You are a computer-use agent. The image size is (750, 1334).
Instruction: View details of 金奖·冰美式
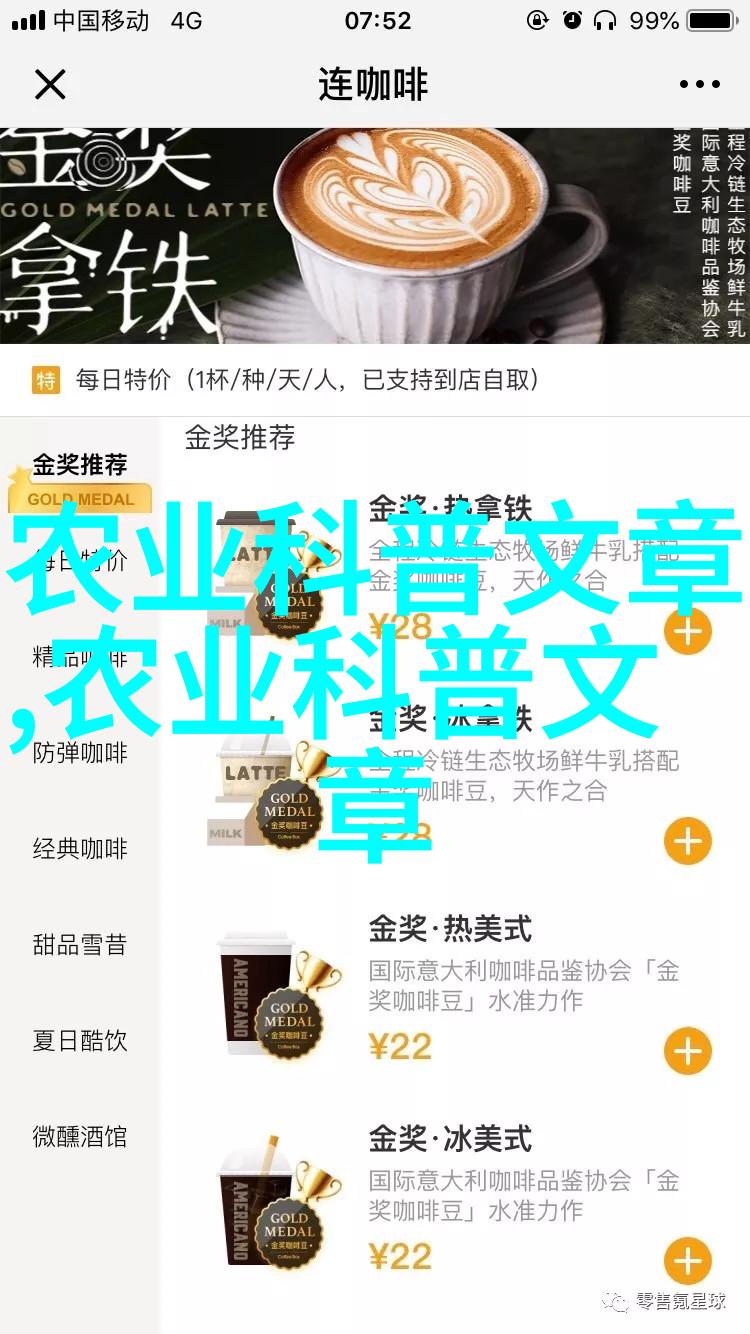[x=450, y=1139]
